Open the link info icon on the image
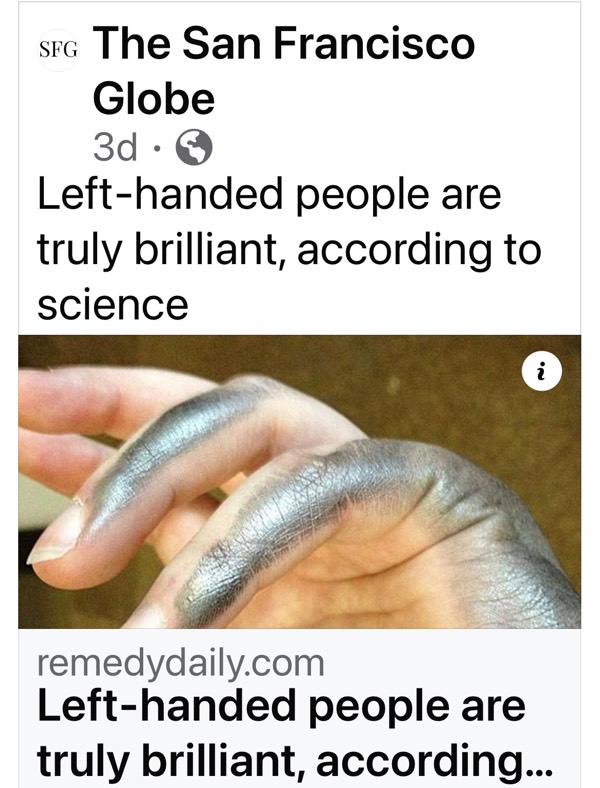The height and width of the screenshot is (788, 600). coord(541,372)
